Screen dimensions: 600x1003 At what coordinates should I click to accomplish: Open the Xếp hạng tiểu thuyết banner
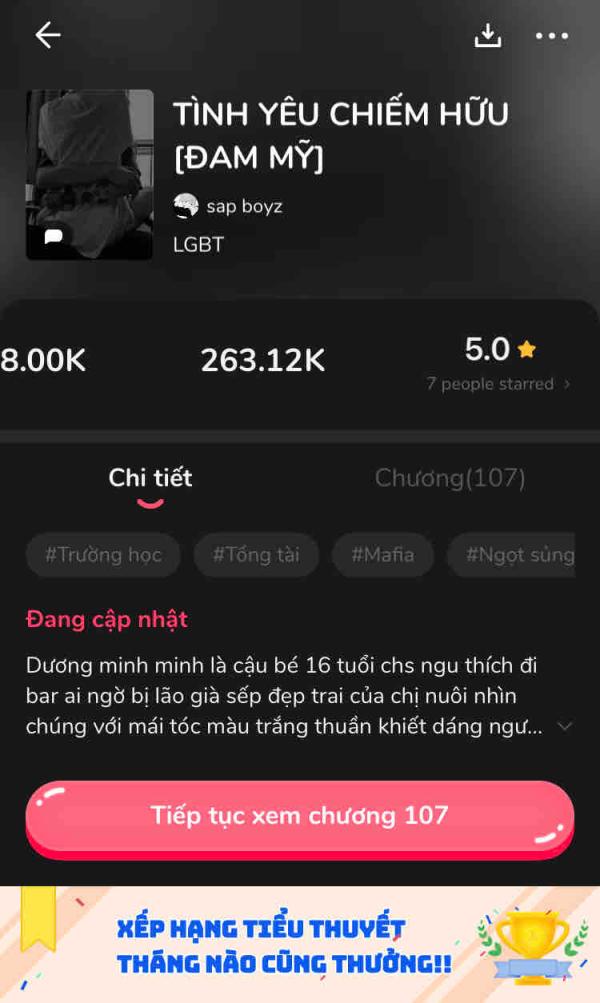(x=300, y=945)
